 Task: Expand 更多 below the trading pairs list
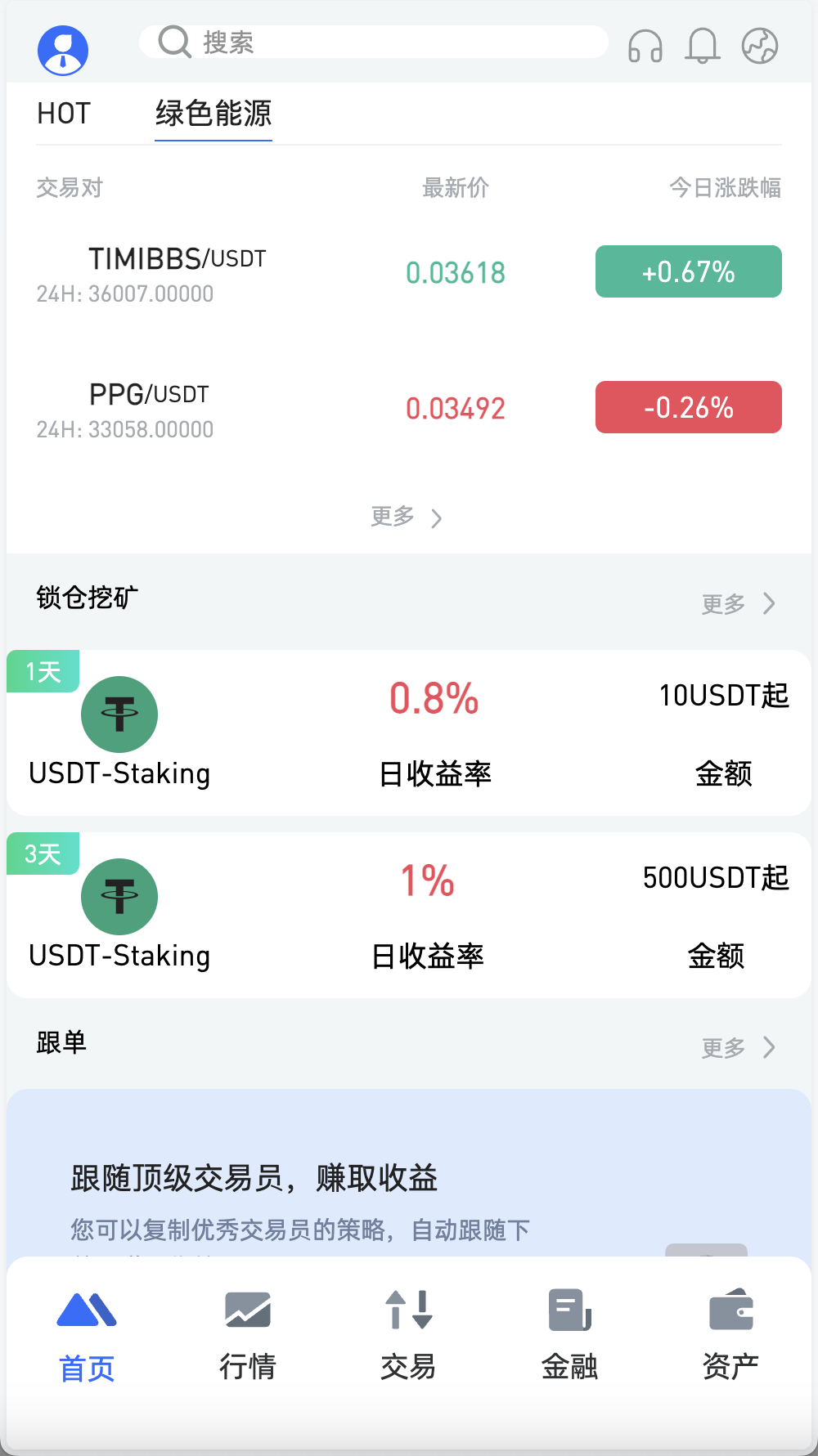coord(406,517)
